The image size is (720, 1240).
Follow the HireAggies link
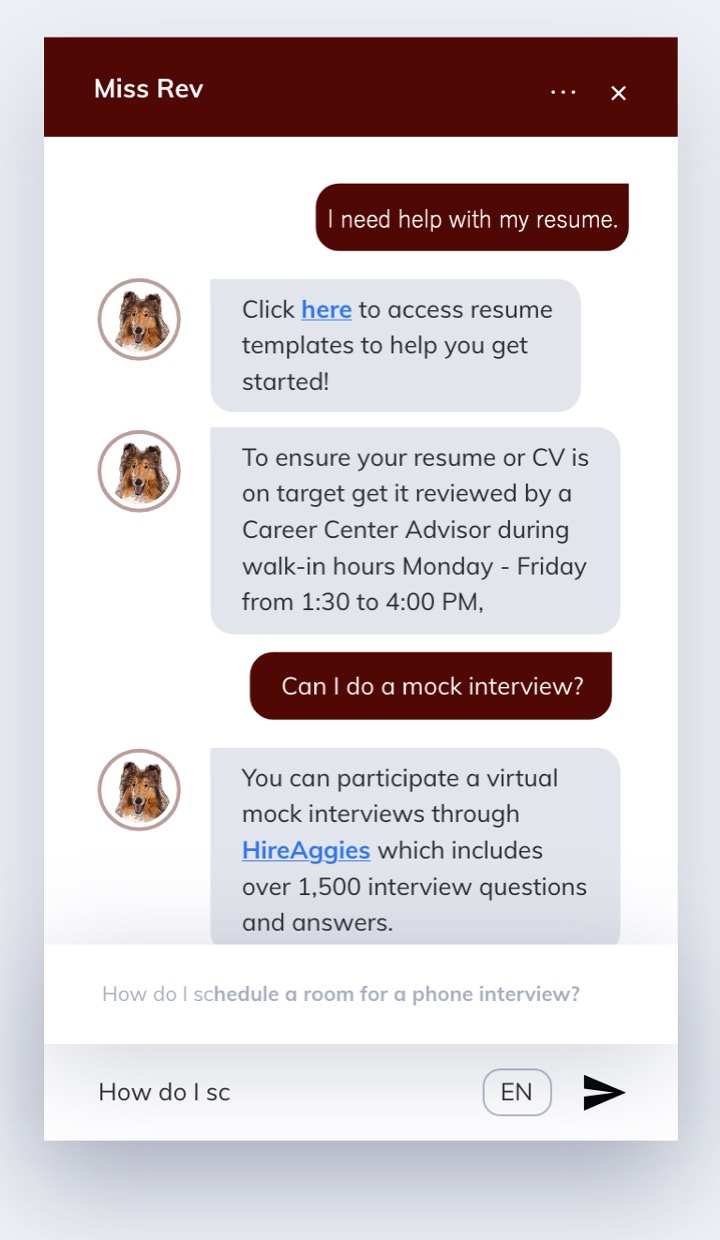(306, 851)
